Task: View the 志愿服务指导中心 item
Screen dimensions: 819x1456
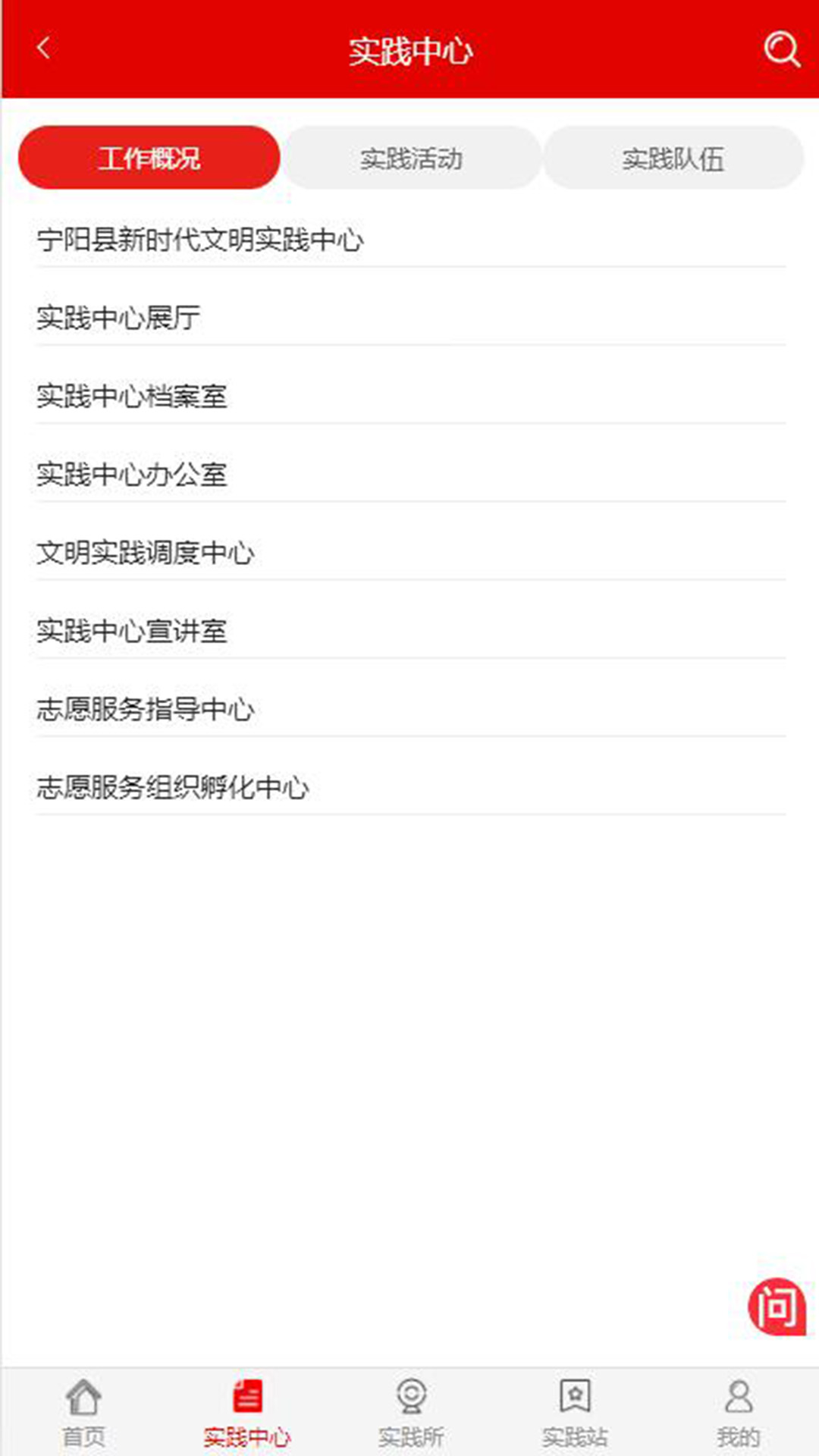Action: coord(146,709)
